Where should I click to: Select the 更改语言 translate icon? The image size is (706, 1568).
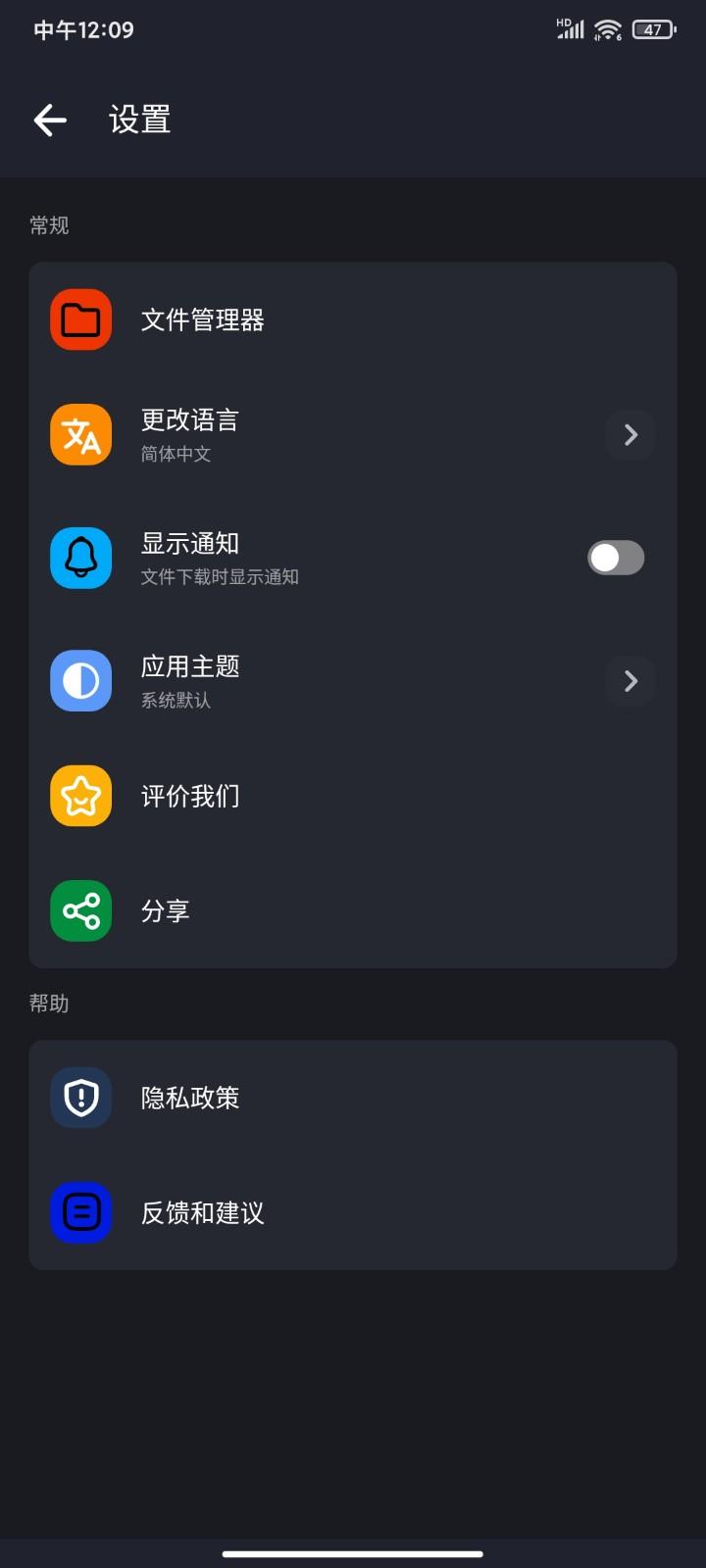point(80,434)
